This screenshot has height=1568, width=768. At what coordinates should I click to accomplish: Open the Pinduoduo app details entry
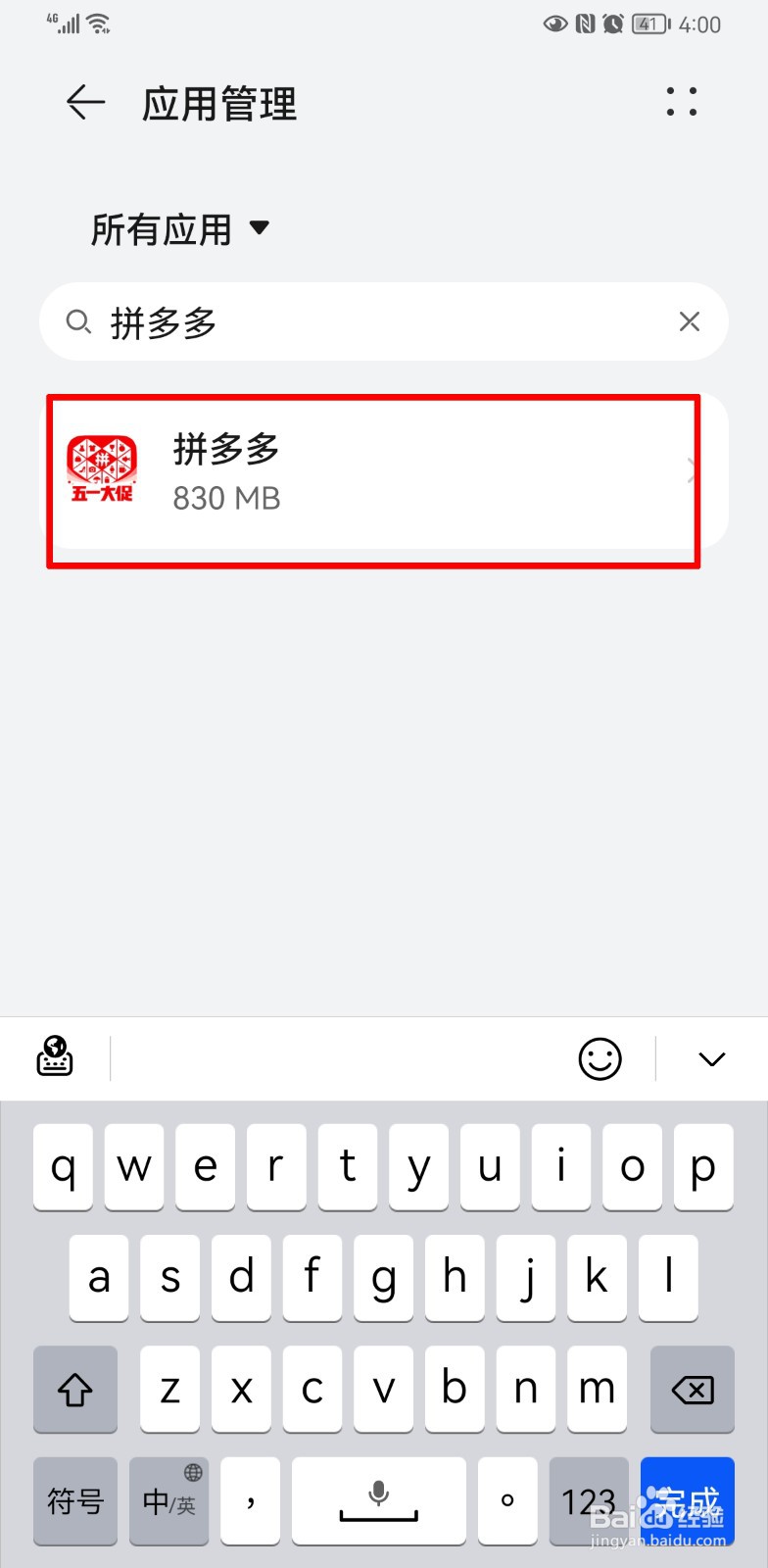click(382, 472)
